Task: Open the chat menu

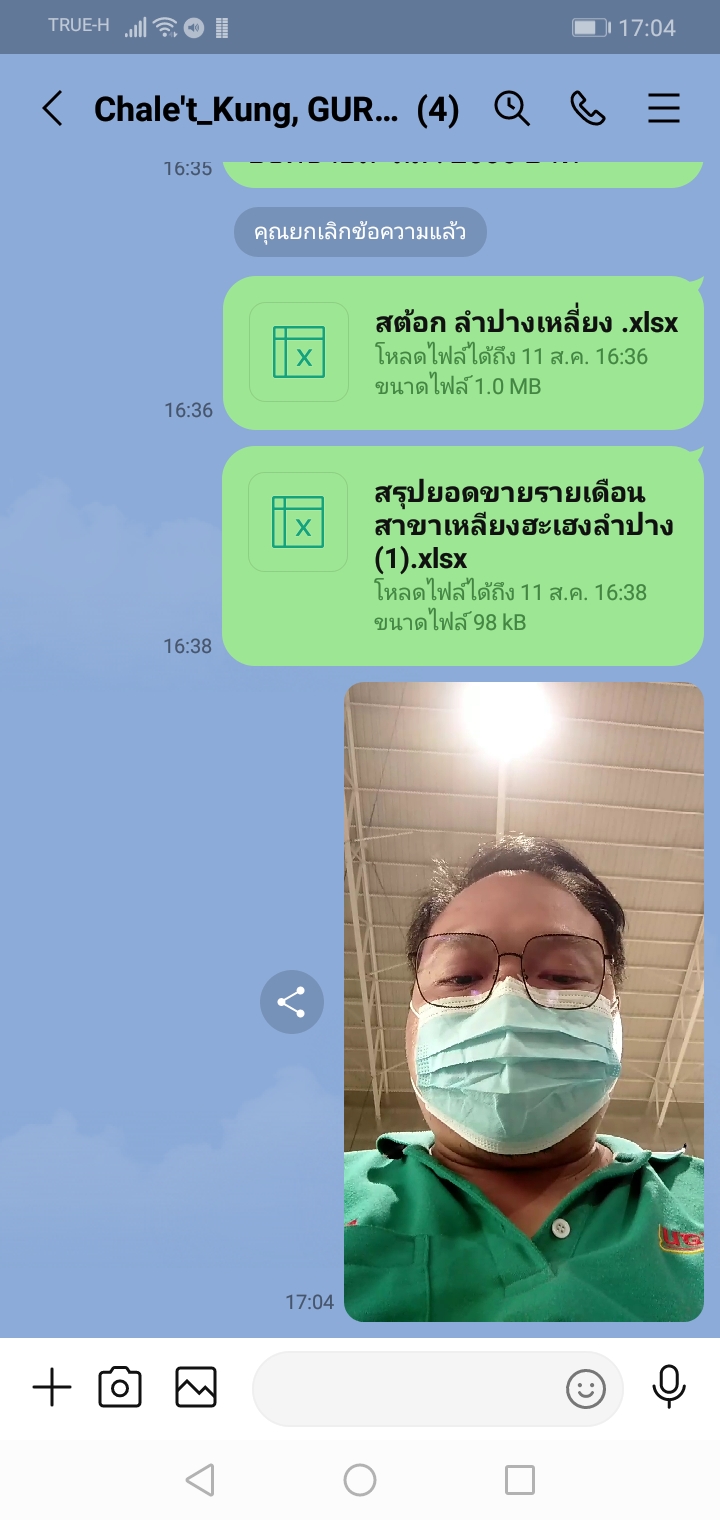Action: (664, 109)
